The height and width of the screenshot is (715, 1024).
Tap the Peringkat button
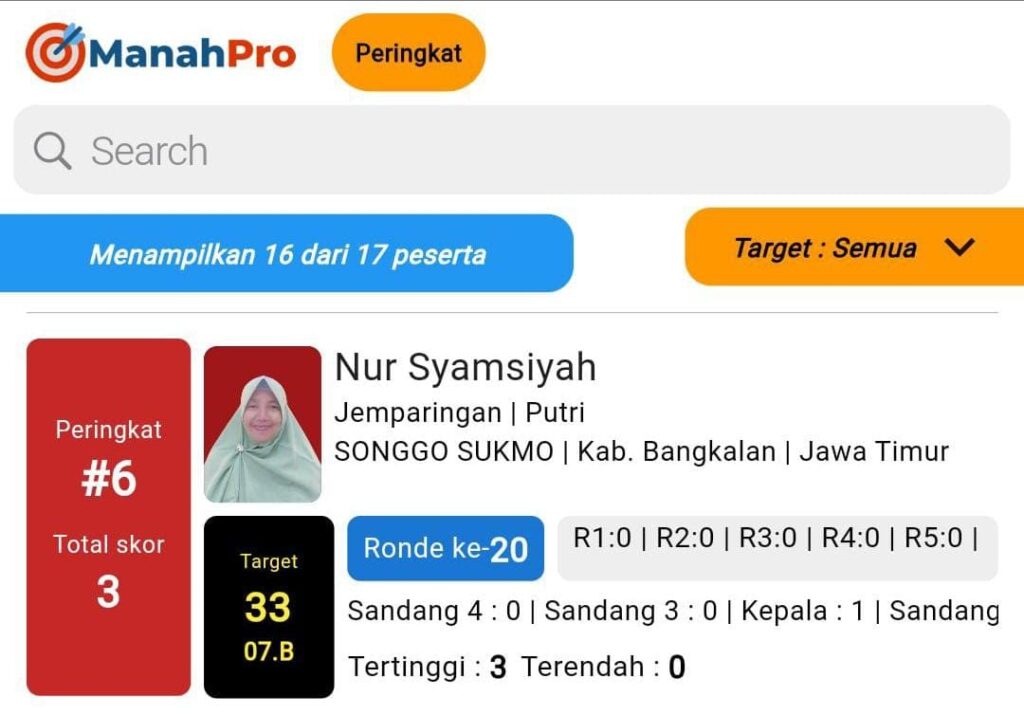[408, 53]
